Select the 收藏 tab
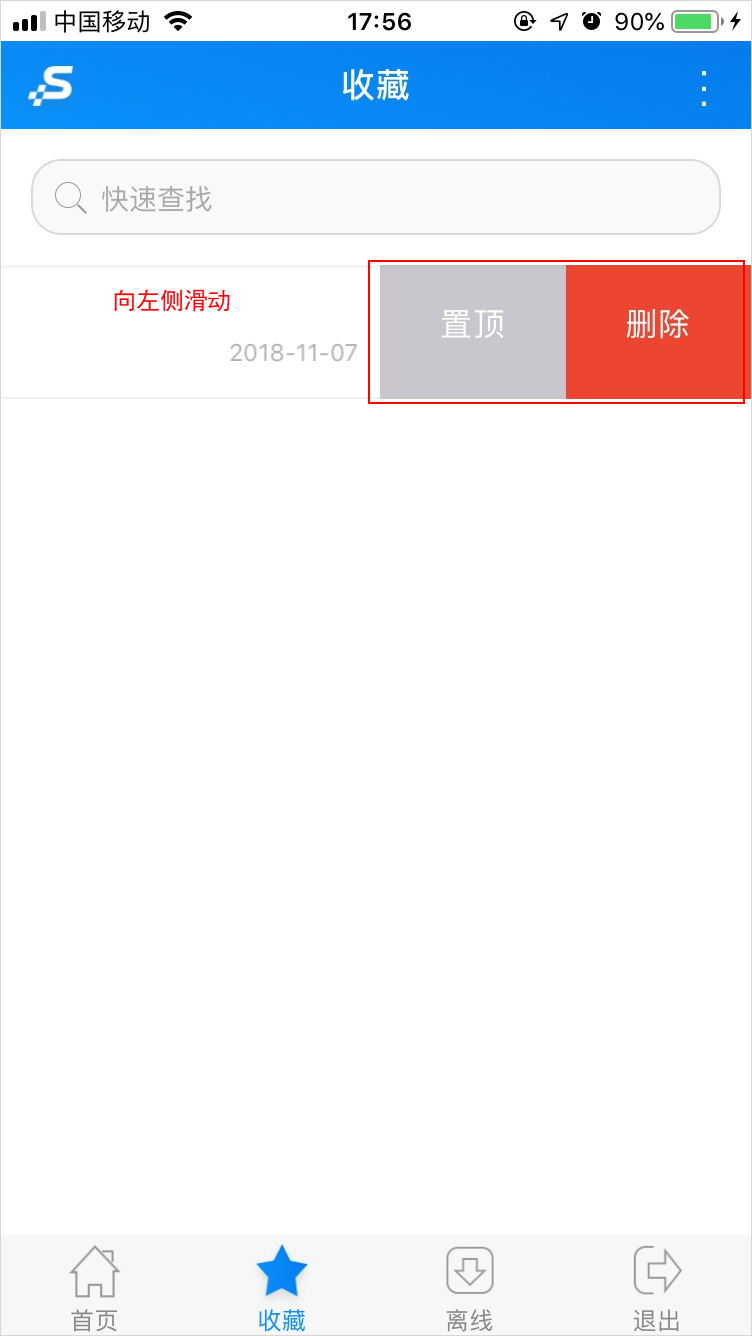Viewport: 752px width, 1336px height. (282, 1288)
